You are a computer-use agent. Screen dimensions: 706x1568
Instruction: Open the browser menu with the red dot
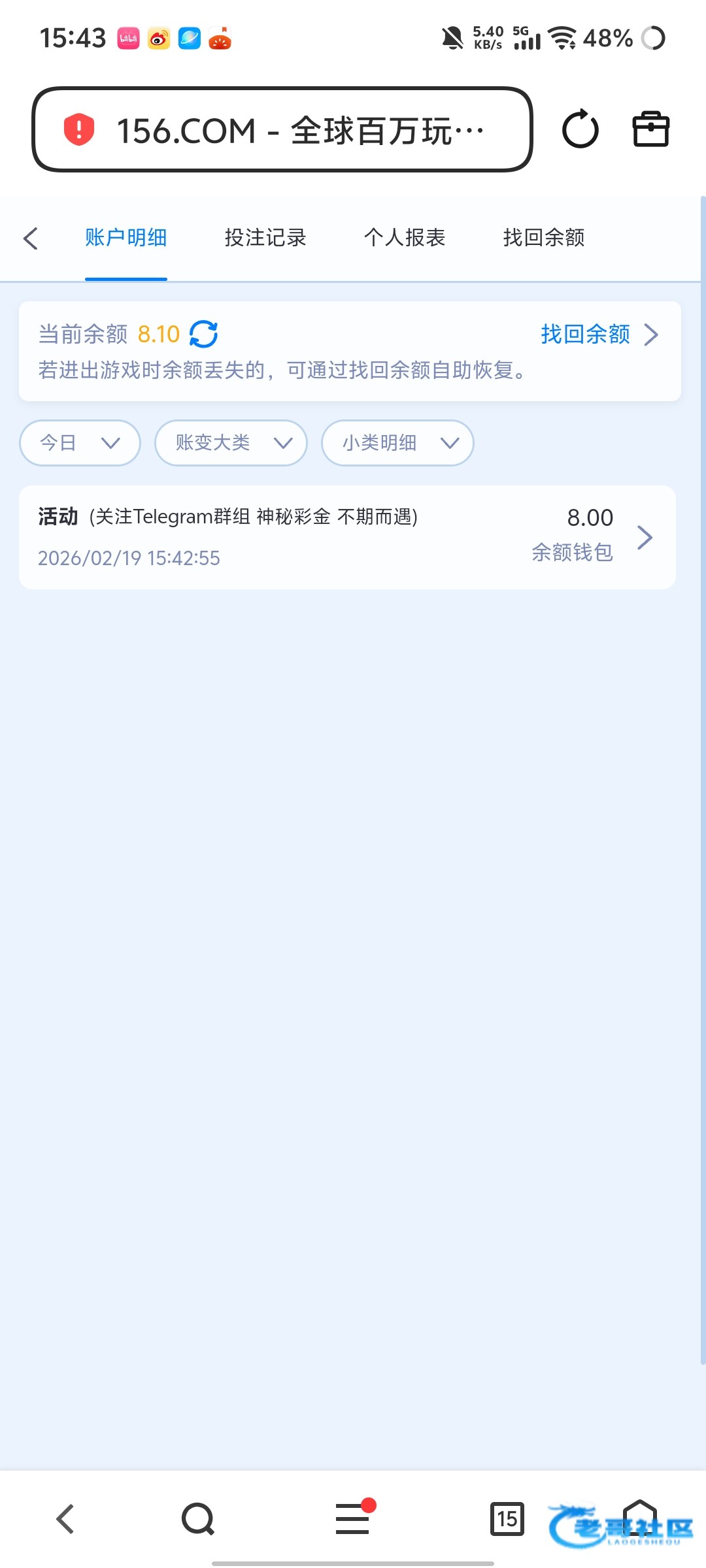353,1519
